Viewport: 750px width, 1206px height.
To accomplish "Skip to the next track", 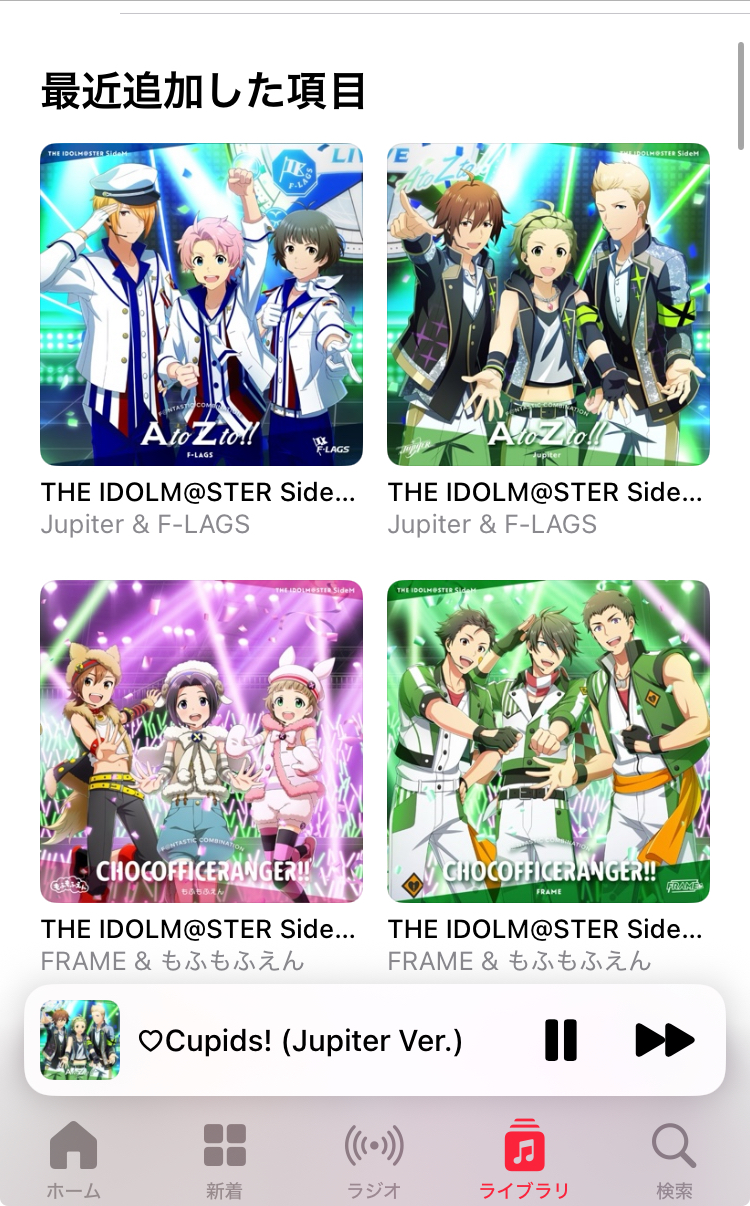I will [664, 1040].
